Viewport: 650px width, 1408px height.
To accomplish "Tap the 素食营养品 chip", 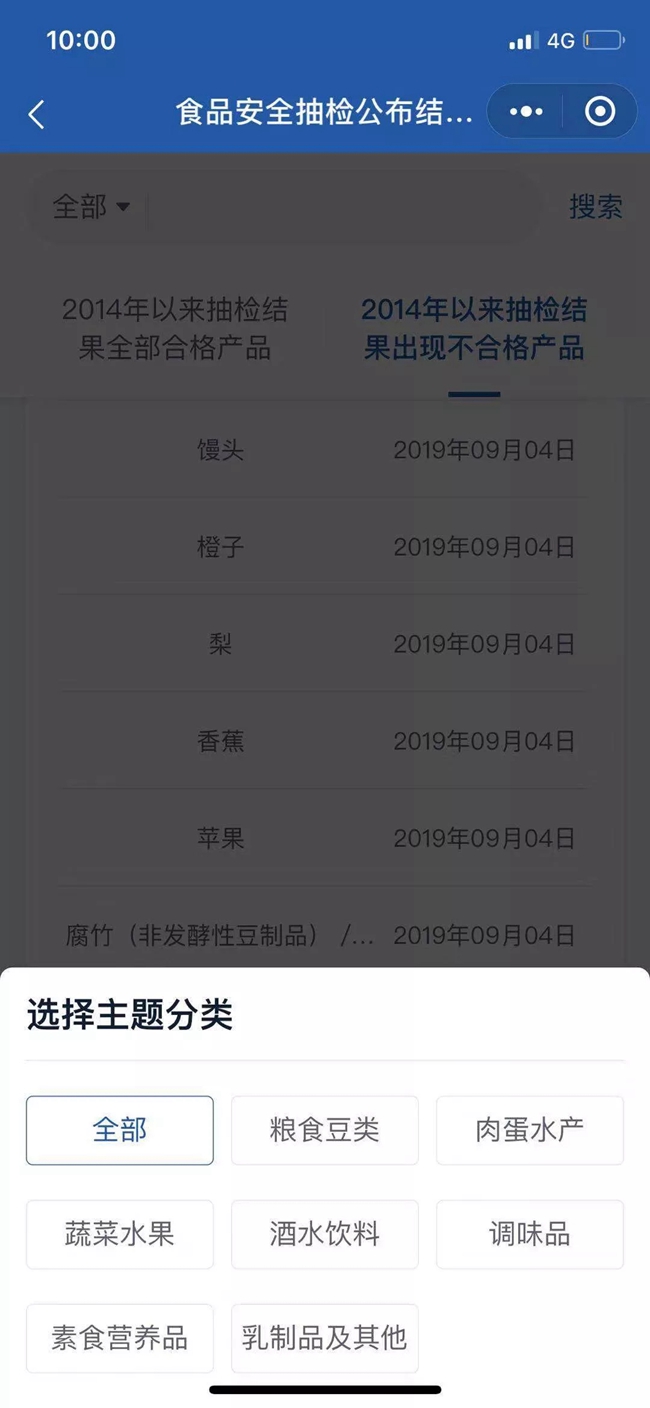I will 120,1338.
